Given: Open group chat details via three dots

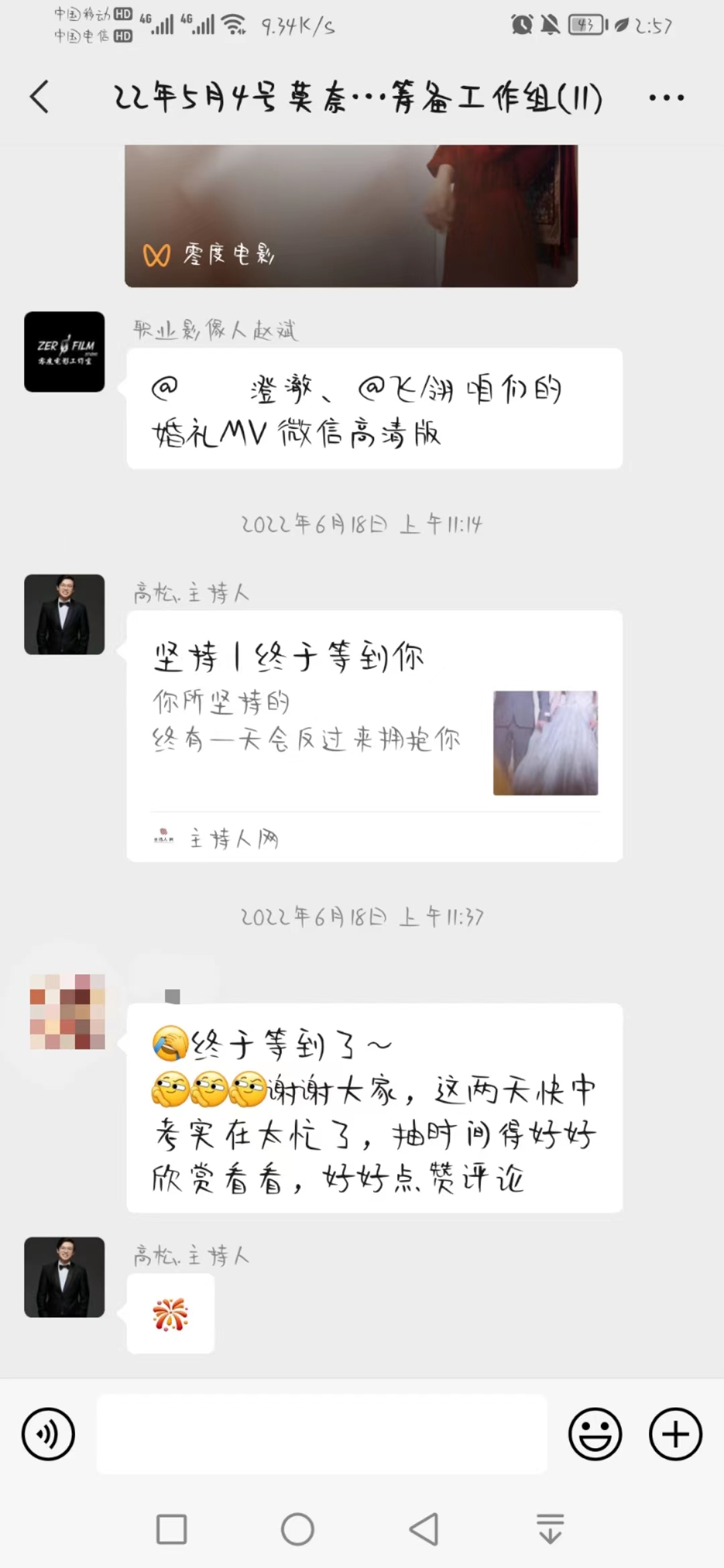Looking at the screenshot, I should [x=666, y=98].
